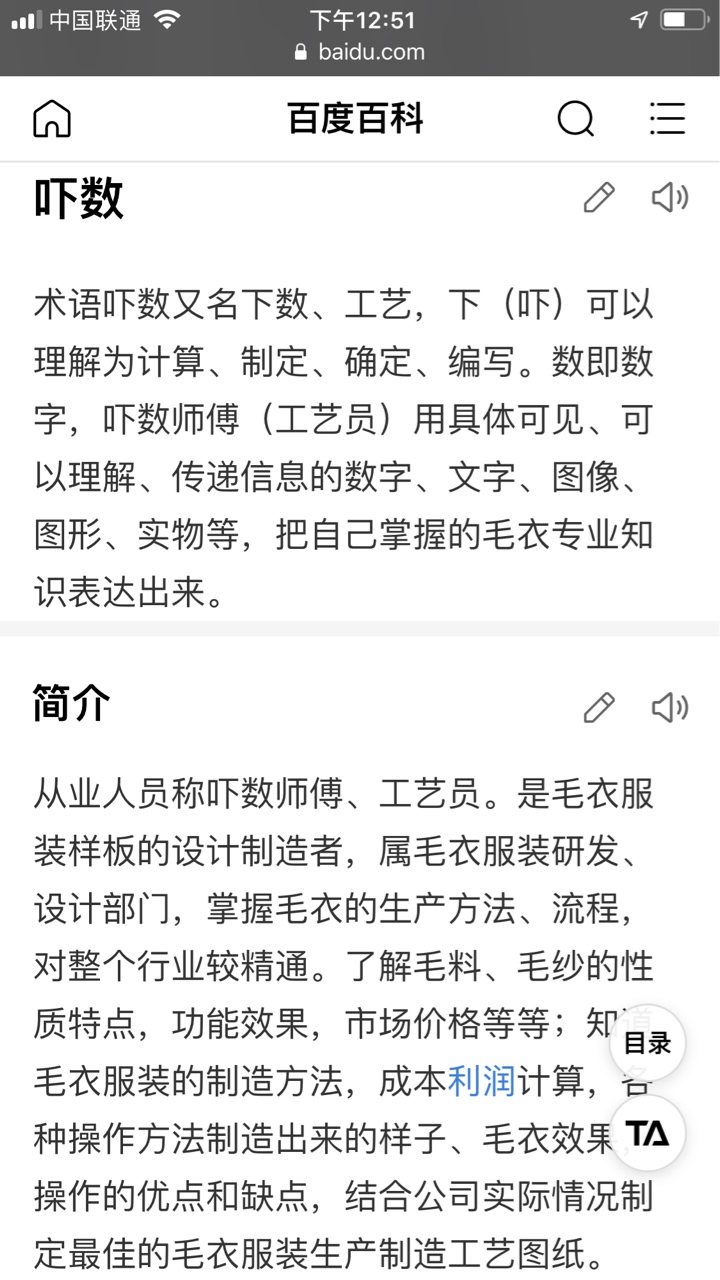This screenshot has width=720, height=1280.
Task: Open the 目录 table of contents button
Action: point(647,1044)
